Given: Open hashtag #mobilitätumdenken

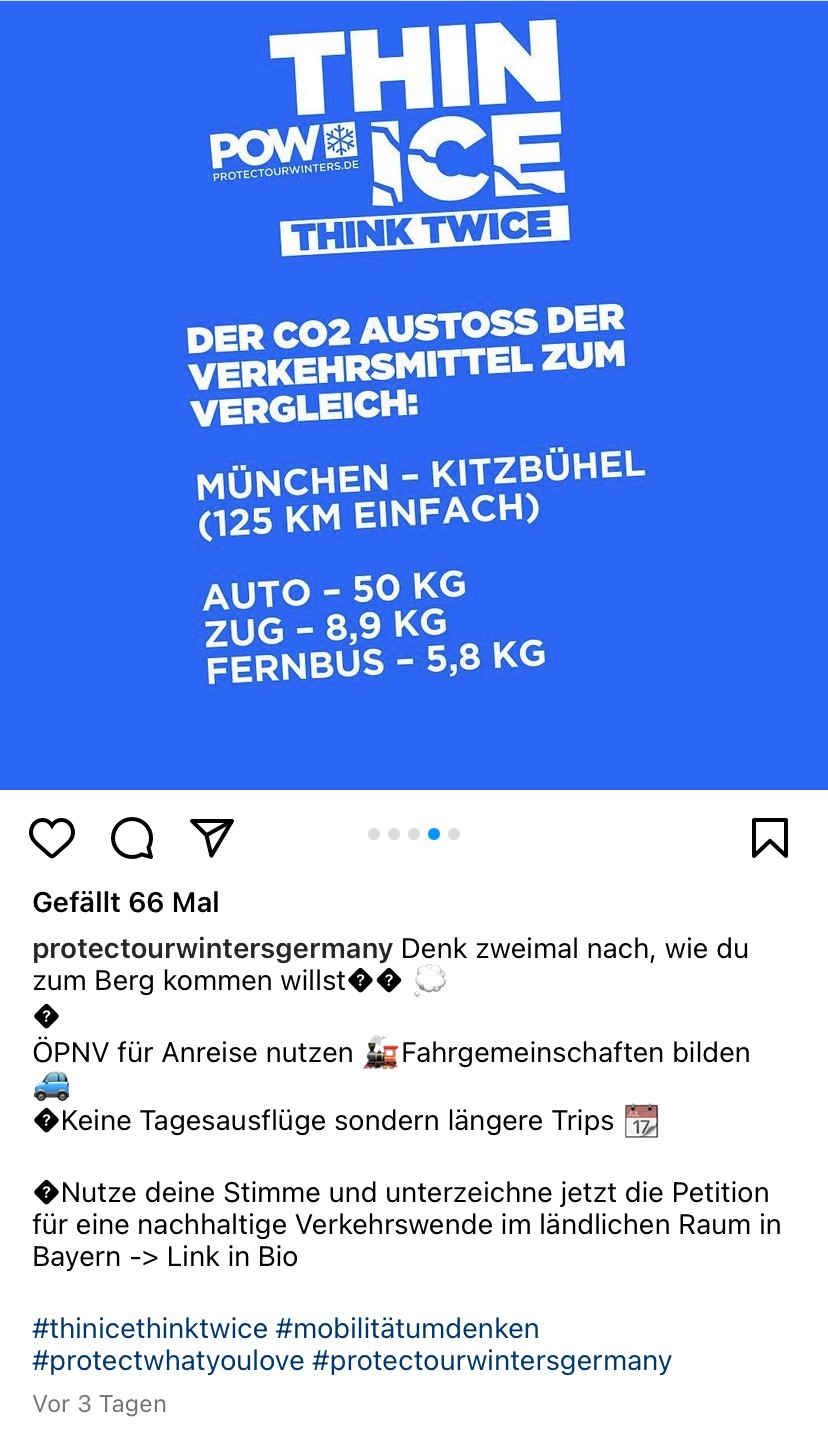Looking at the screenshot, I should (x=407, y=1328).
